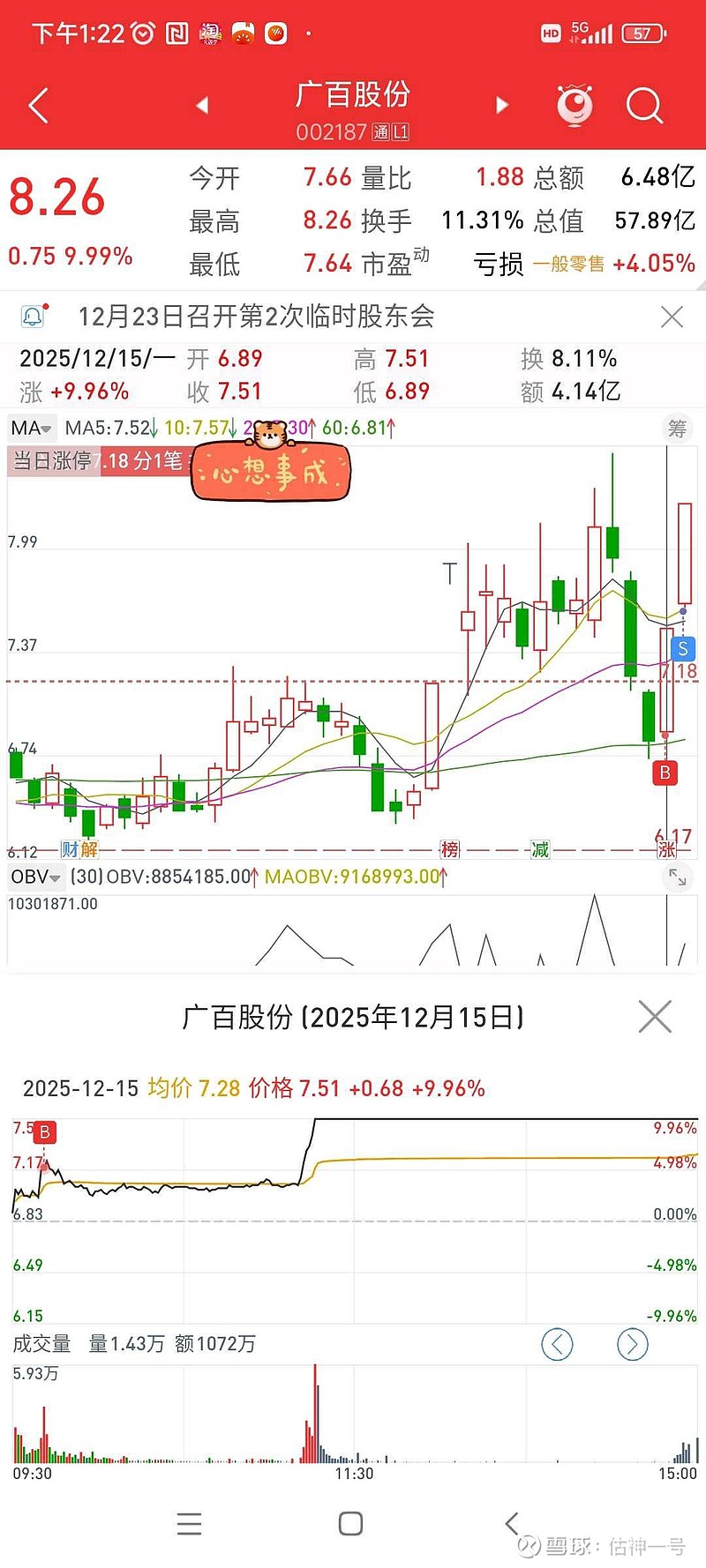The width and height of the screenshot is (706, 1568).
Task: Tap the diagnosis robot icon beside search
Action: (575, 104)
